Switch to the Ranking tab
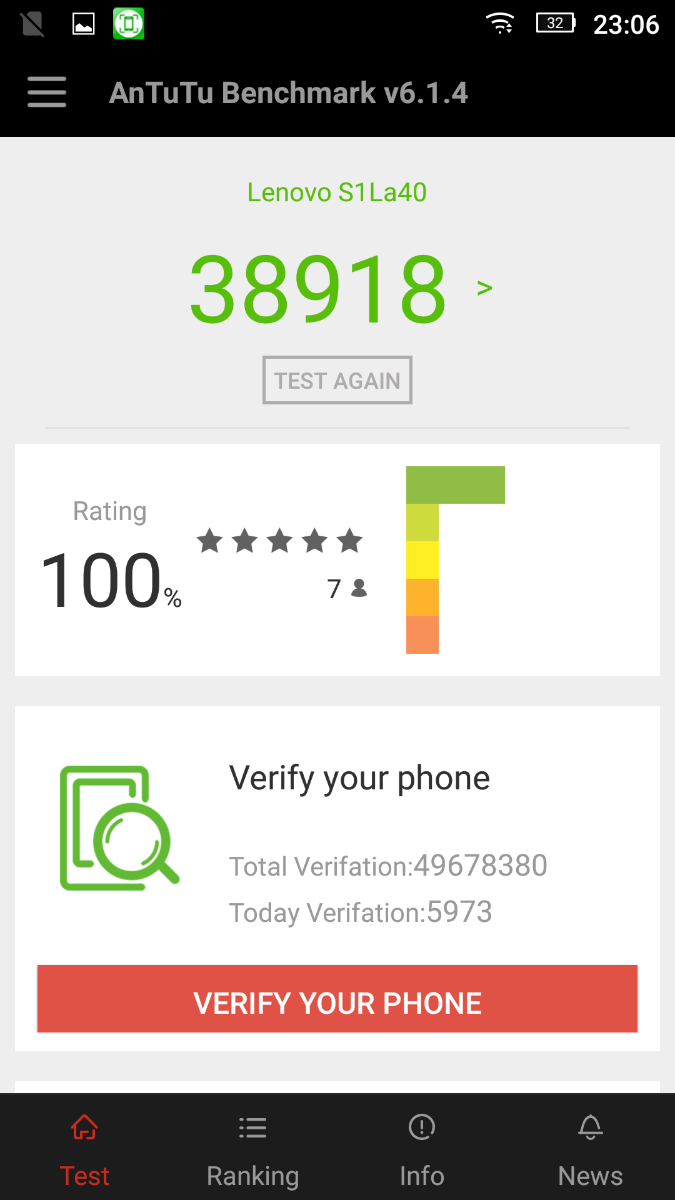Screen dimensions: 675x1200 (252, 1148)
